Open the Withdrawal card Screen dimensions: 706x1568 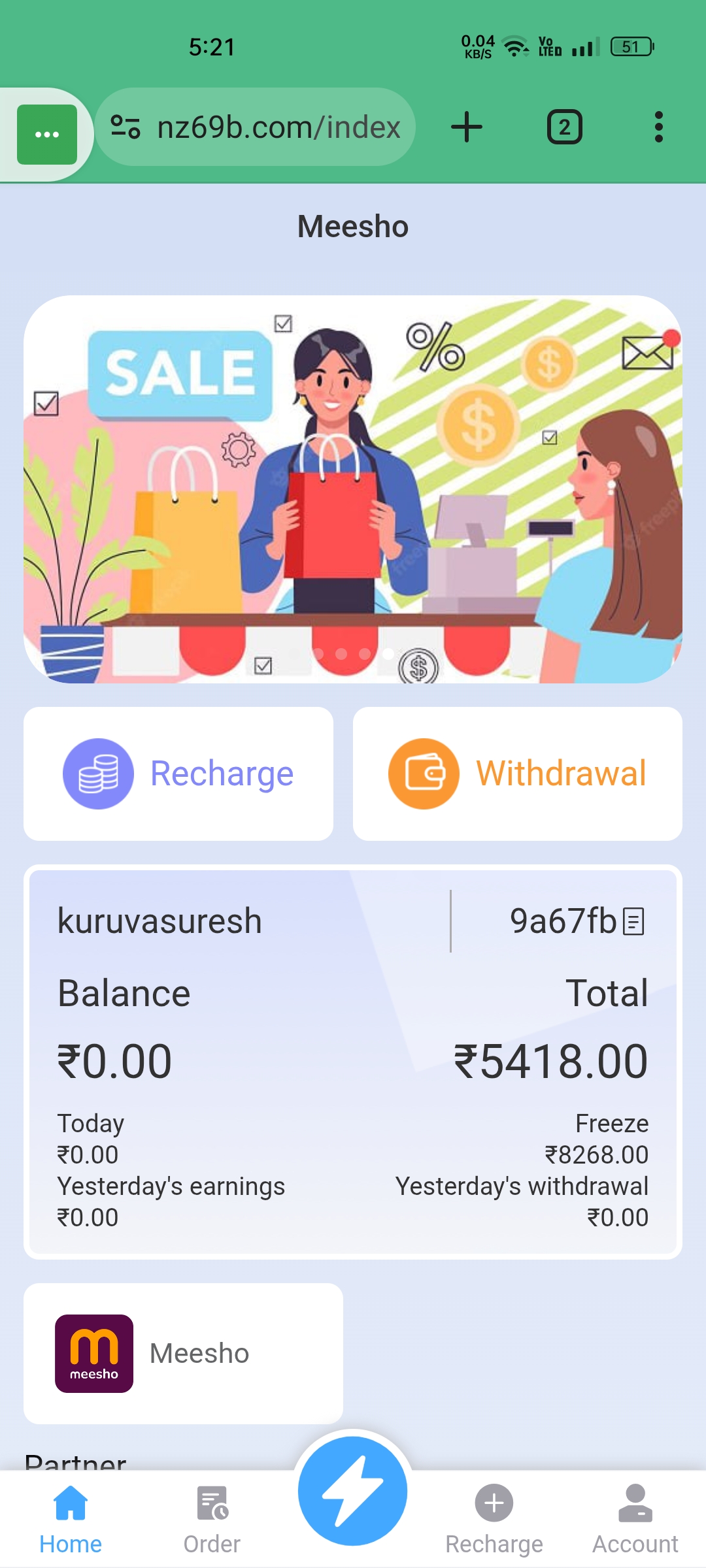coord(517,774)
